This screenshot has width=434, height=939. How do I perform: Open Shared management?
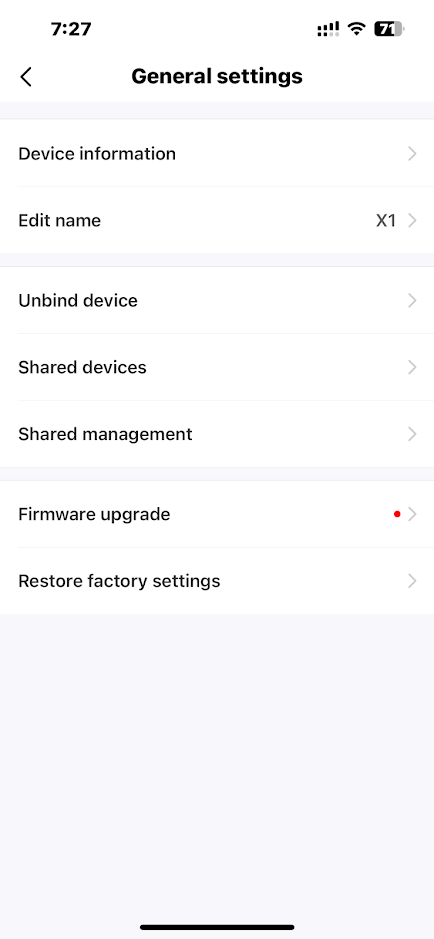click(217, 434)
